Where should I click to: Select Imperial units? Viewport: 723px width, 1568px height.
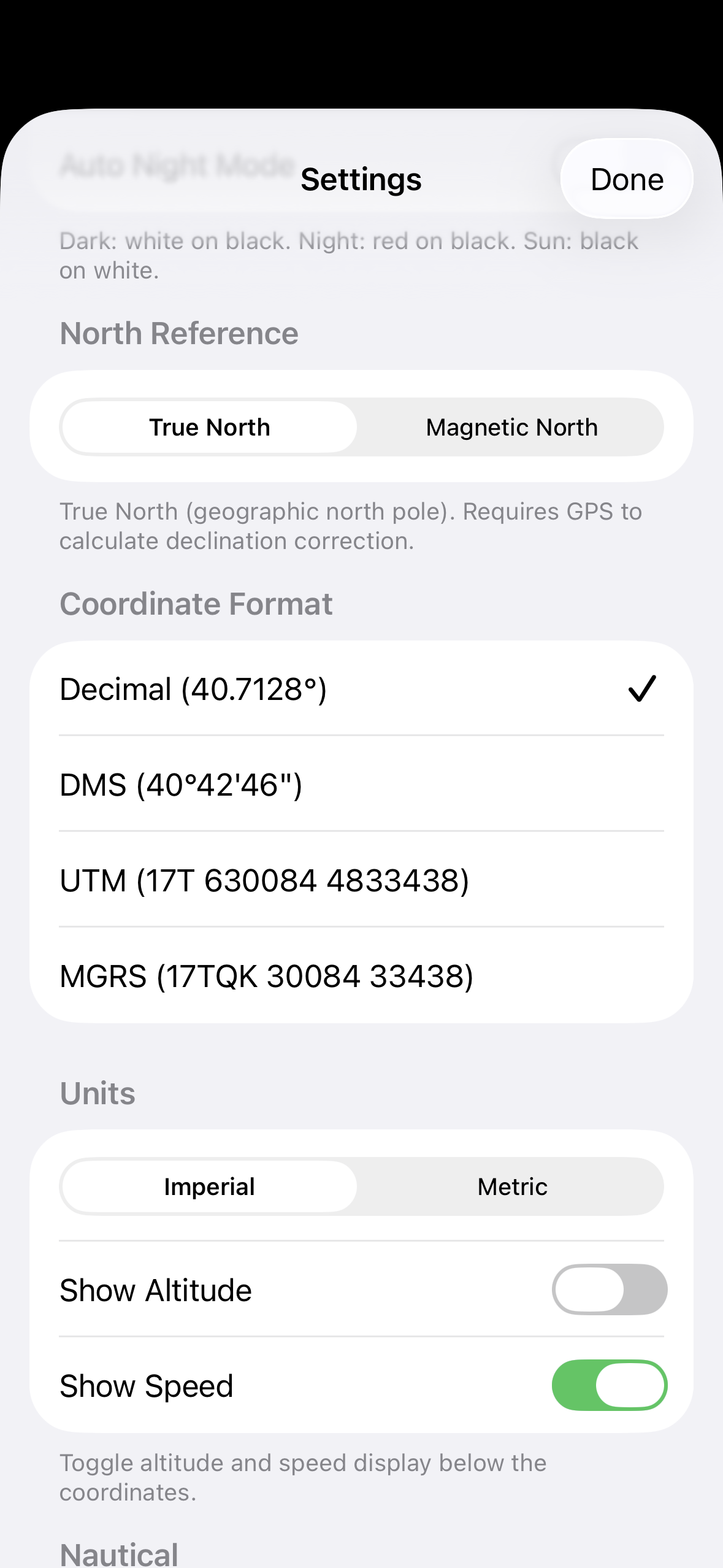[x=209, y=1186]
